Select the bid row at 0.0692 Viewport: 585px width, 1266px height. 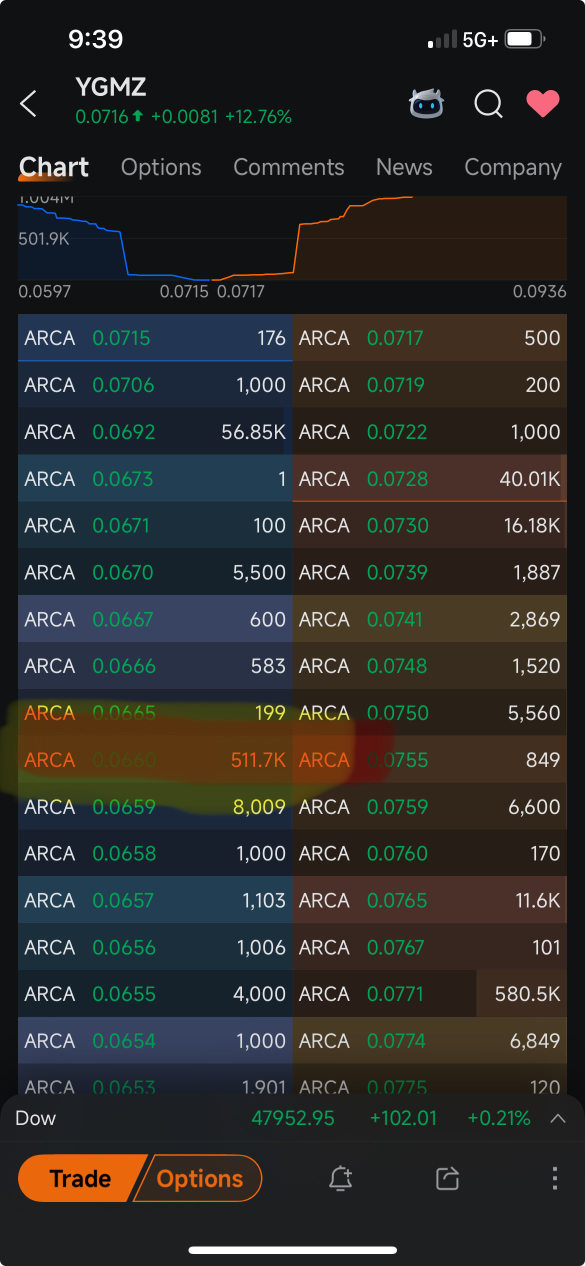coord(155,432)
